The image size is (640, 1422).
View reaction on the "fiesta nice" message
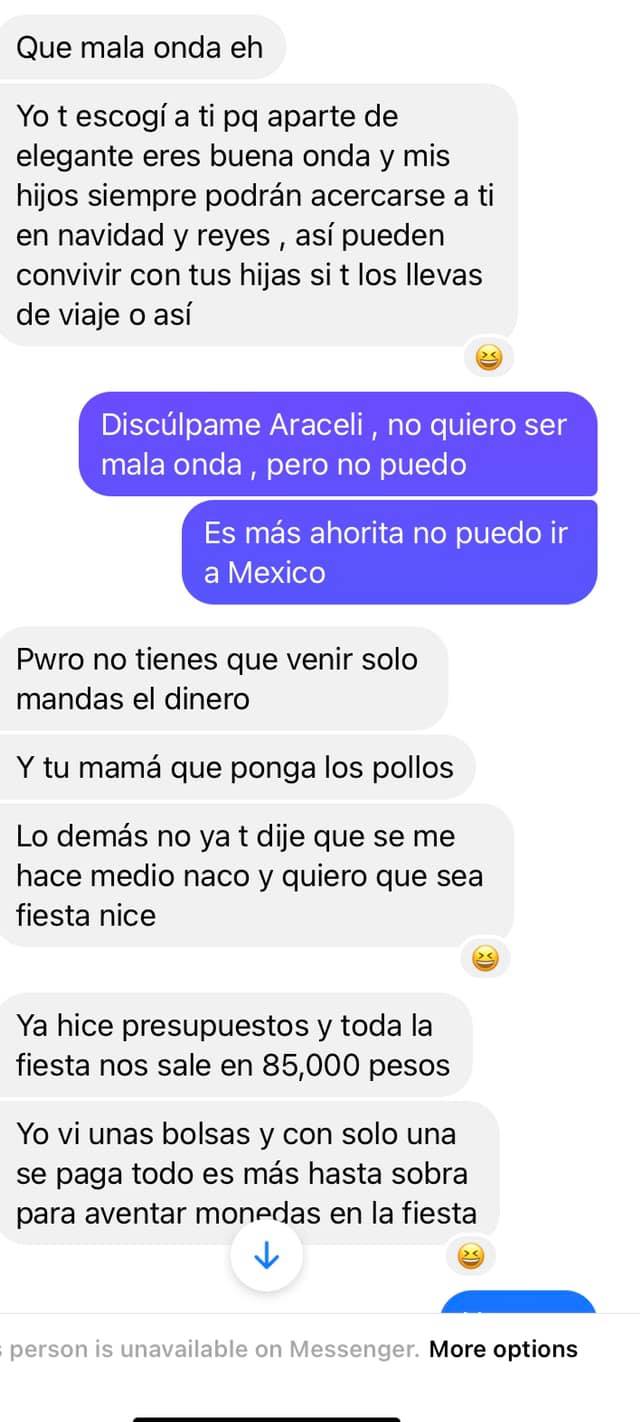click(485, 959)
